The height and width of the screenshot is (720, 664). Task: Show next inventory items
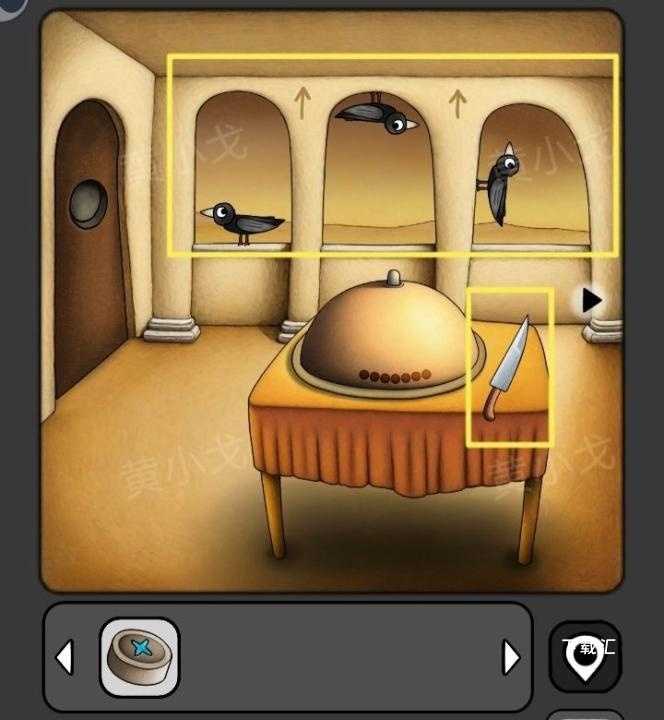click(511, 657)
